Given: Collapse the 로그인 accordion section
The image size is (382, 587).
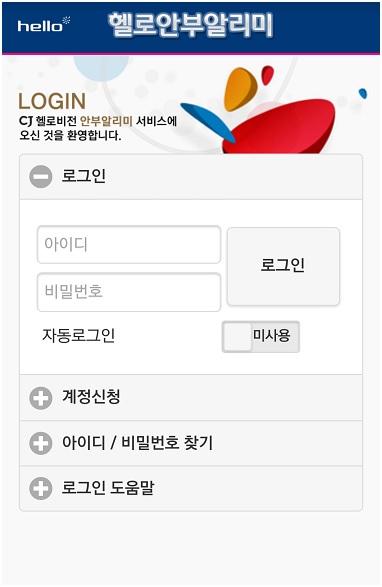Looking at the screenshot, I should coord(191,176).
